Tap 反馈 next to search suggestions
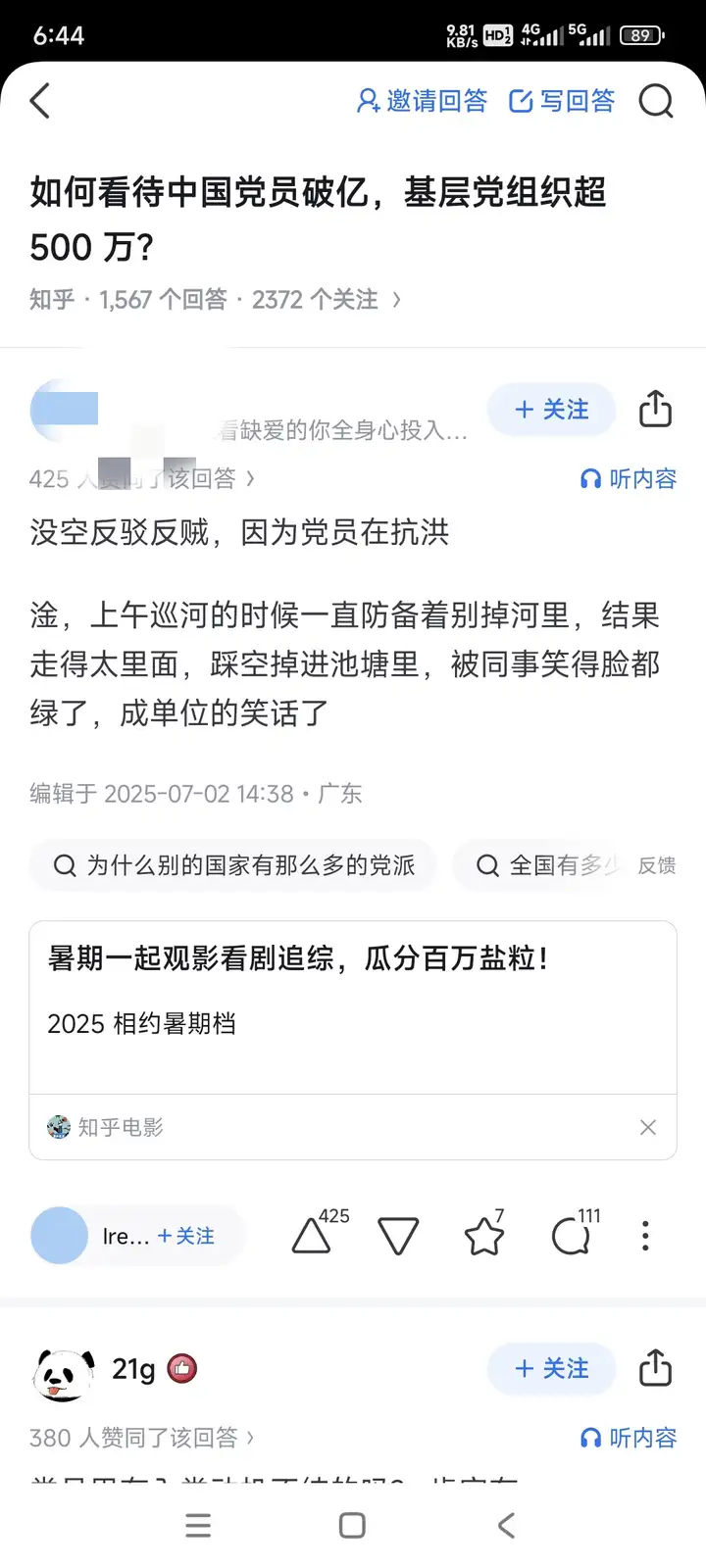Viewport: 706px width, 1568px height. [657, 865]
